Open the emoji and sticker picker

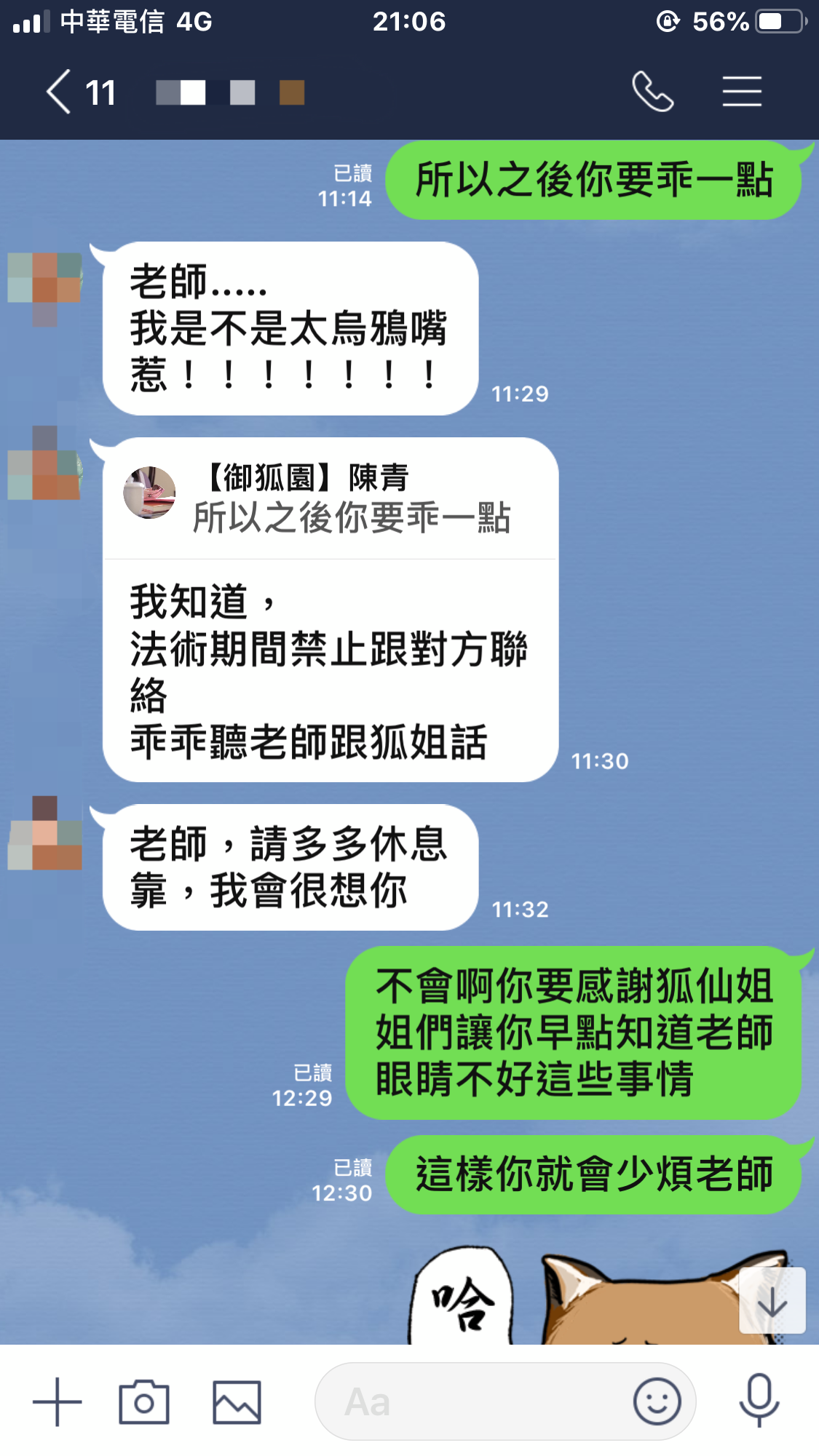[x=657, y=1401]
